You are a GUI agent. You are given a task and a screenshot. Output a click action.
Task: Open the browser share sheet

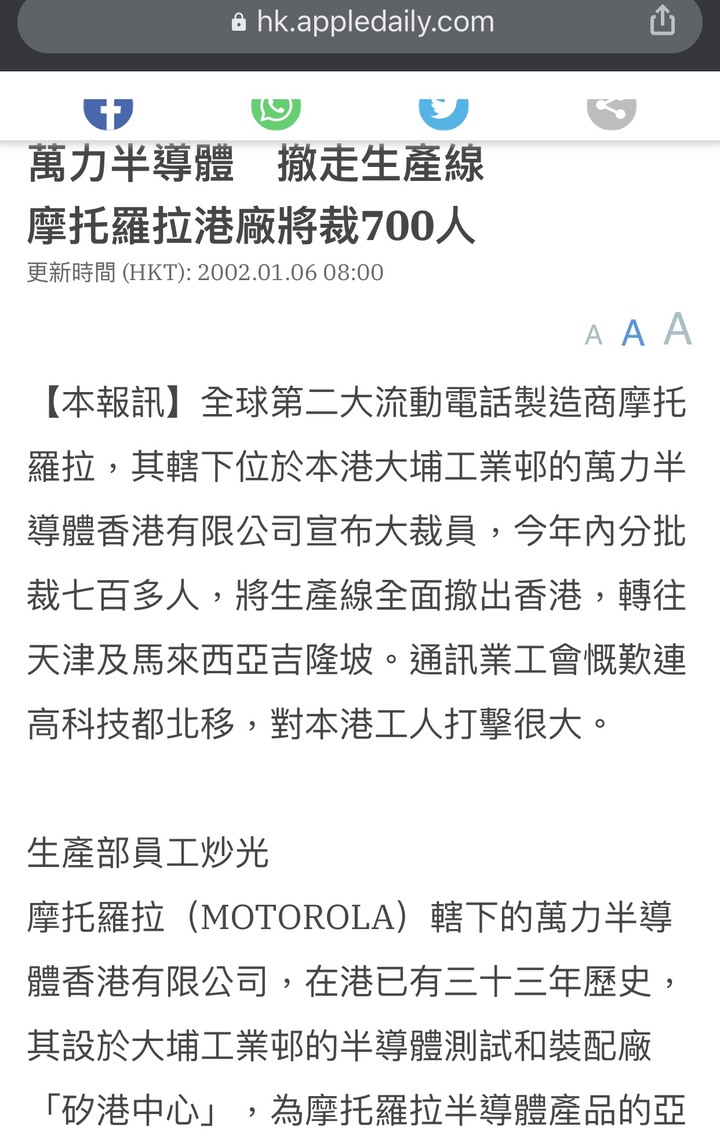pyautogui.click(x=662, y=21)
